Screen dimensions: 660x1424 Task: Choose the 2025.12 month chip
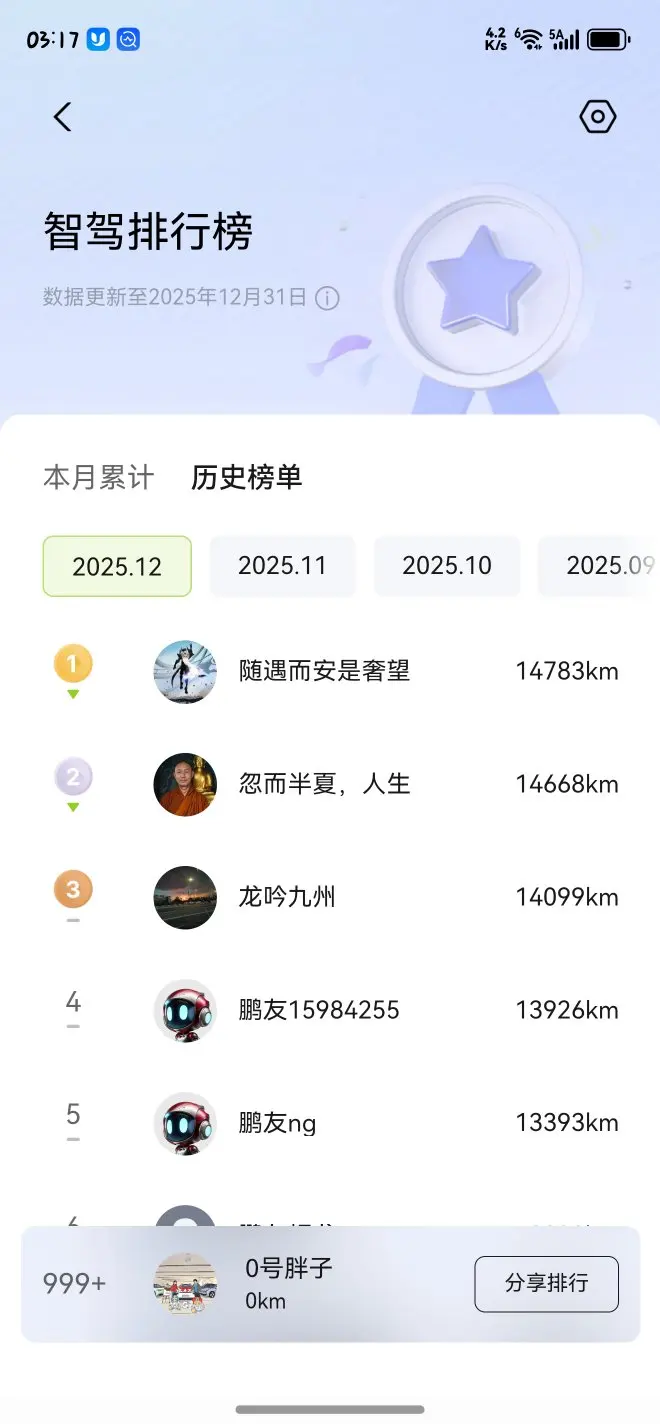pyautogui.click(x=117, y=566)
